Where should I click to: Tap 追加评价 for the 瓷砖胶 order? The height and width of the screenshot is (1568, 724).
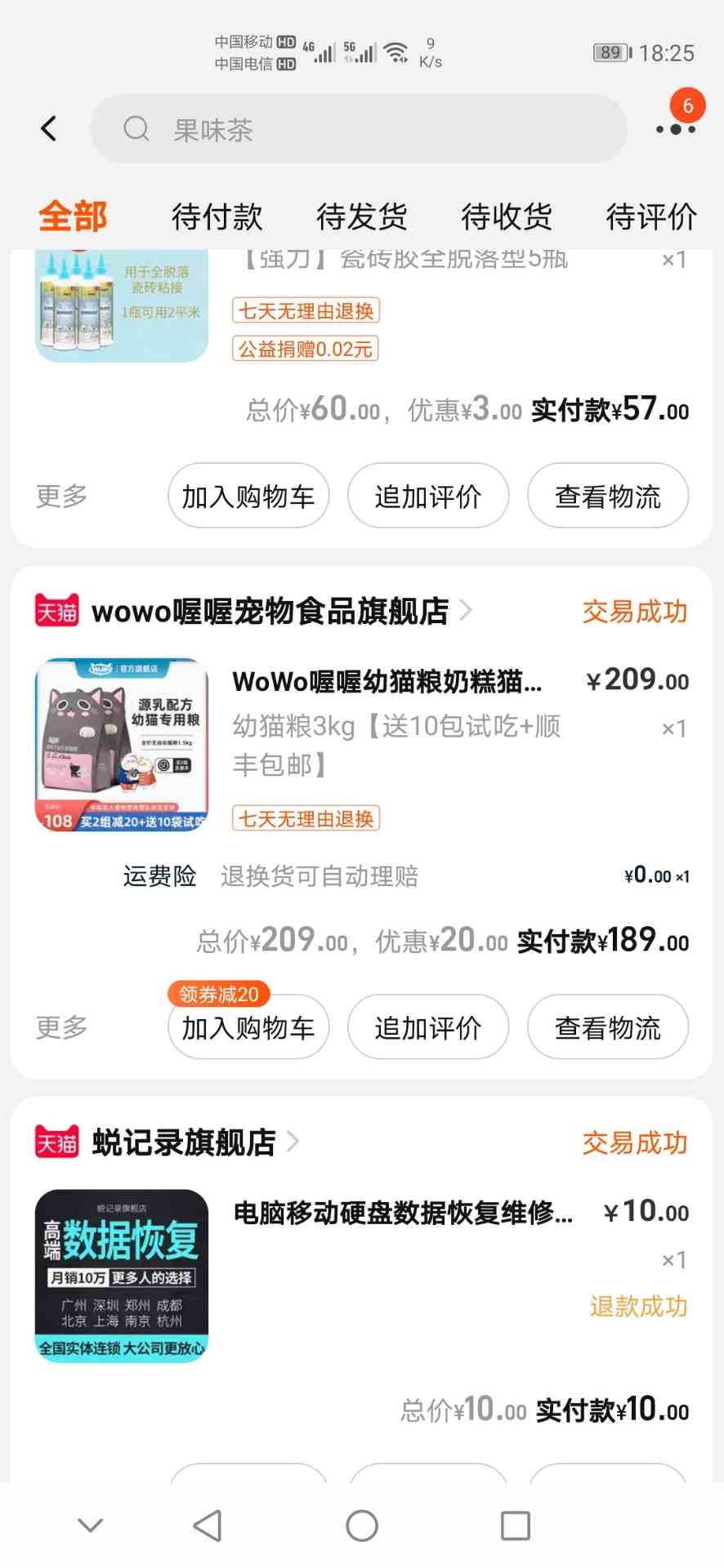click(x=428, y=496)
